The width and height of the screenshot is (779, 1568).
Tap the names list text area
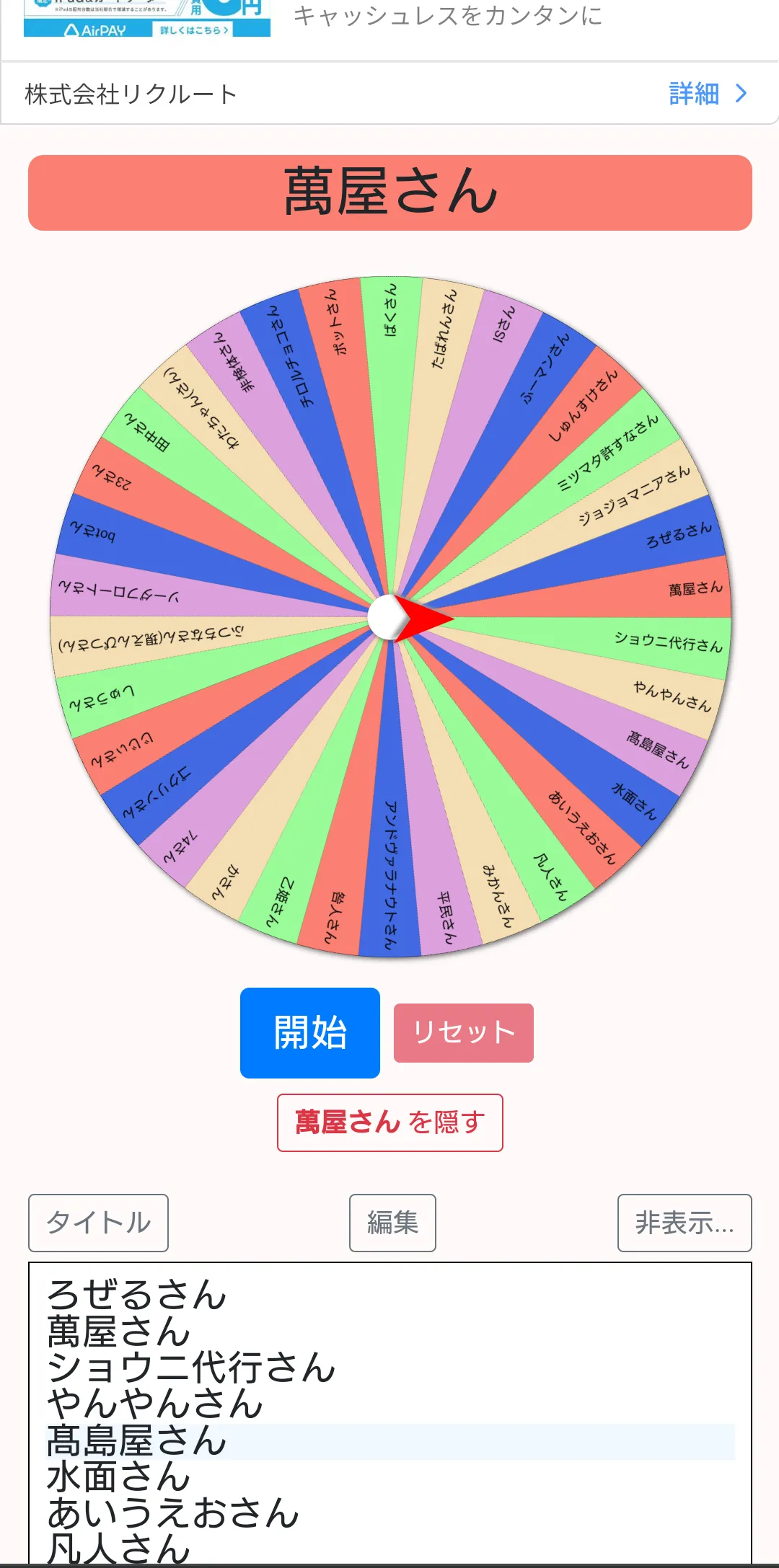pos(389,1413)
